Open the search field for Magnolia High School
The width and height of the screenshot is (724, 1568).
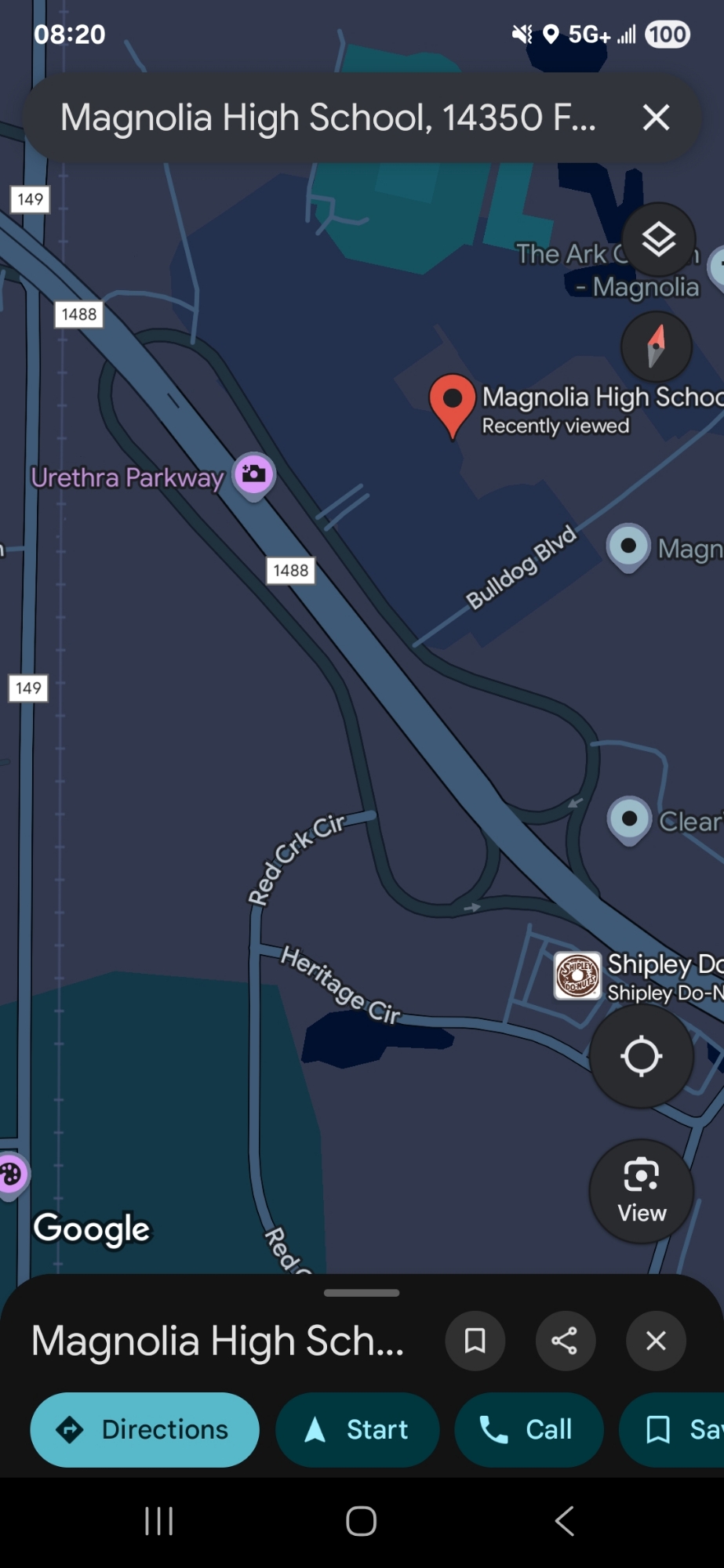click(328, 118)
